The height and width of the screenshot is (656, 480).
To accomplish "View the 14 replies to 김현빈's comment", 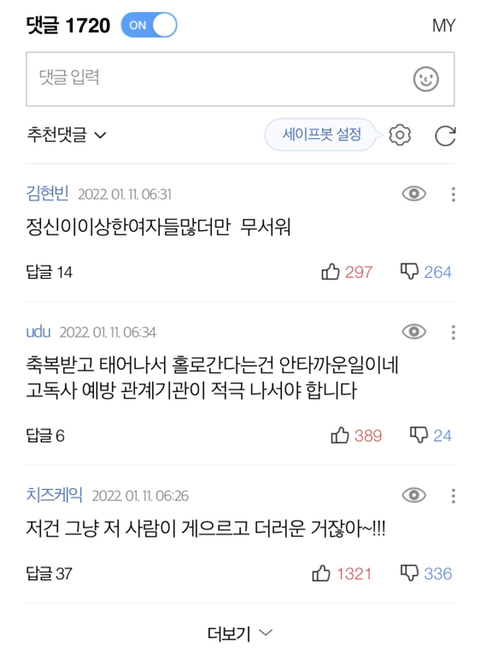I will [x=49, y=272].
